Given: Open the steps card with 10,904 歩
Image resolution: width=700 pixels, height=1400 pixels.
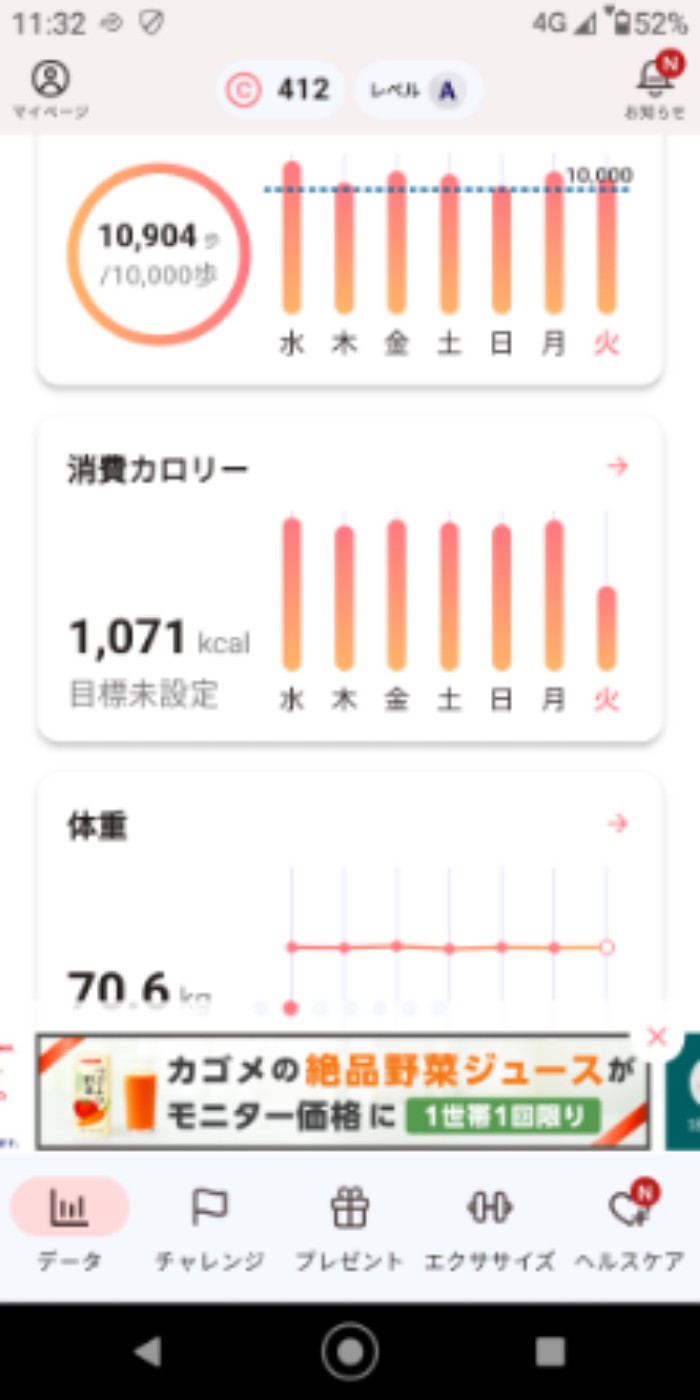Looking at the screenshot, I should (x=160, y=255).
